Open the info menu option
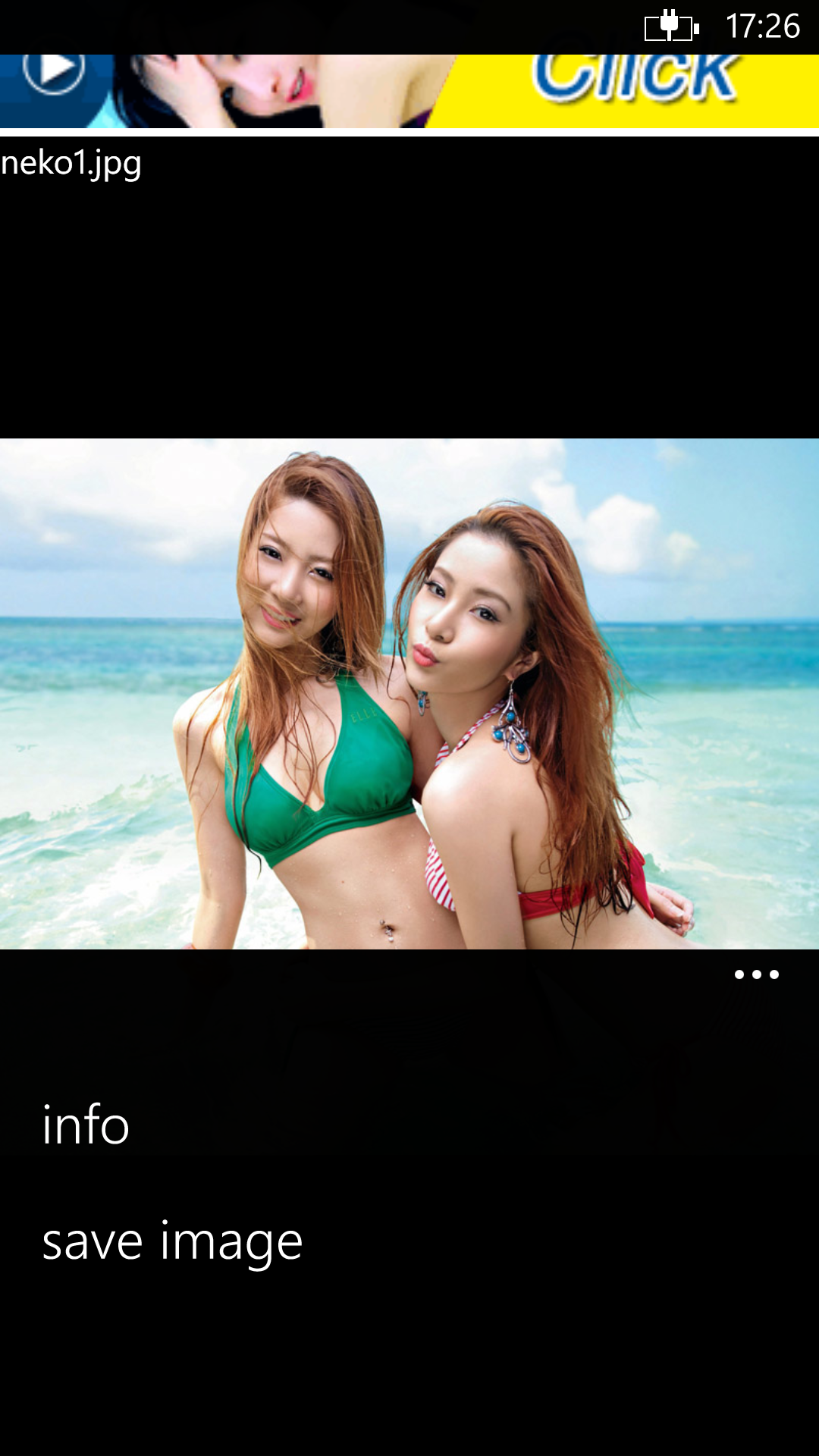The height and width of the screenshot is (1456, 819). [86, 1125]
